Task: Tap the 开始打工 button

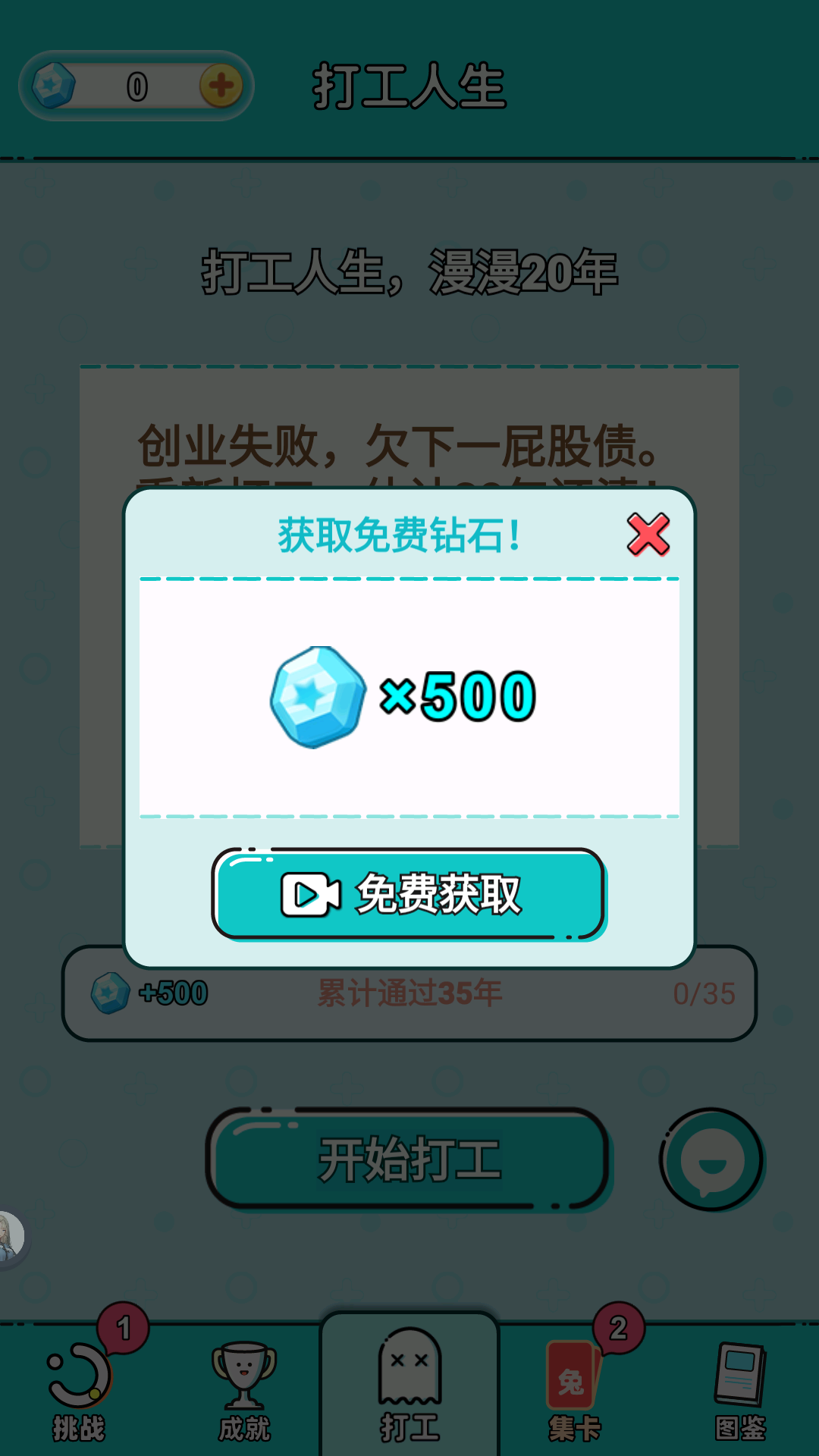Action: [409, 1159]
